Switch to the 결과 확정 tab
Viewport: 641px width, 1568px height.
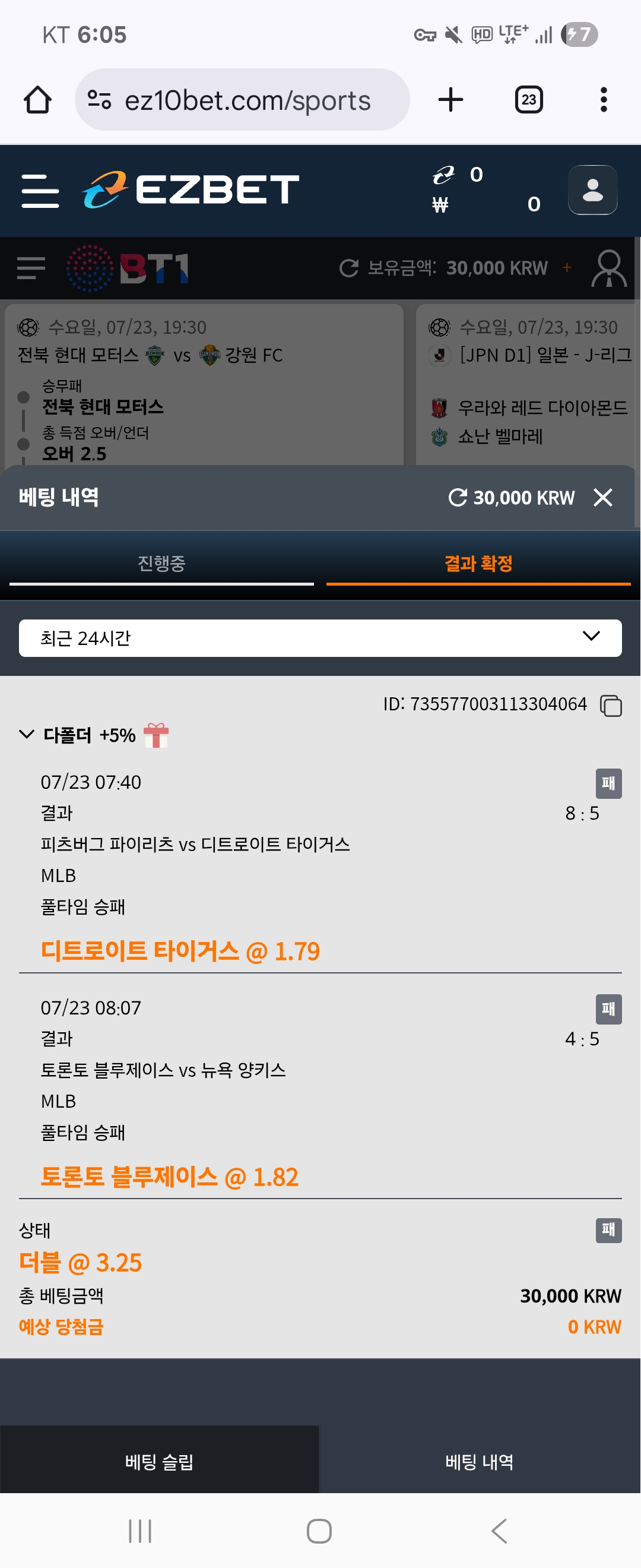point(478,564)
